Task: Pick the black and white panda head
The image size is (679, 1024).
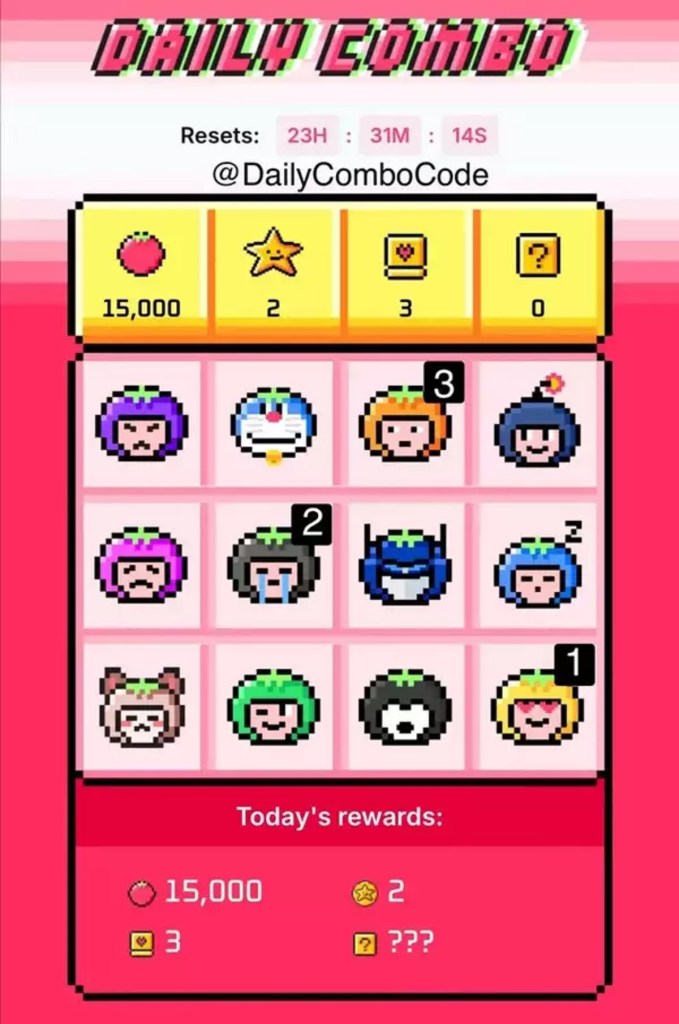Action: point(405,708)
